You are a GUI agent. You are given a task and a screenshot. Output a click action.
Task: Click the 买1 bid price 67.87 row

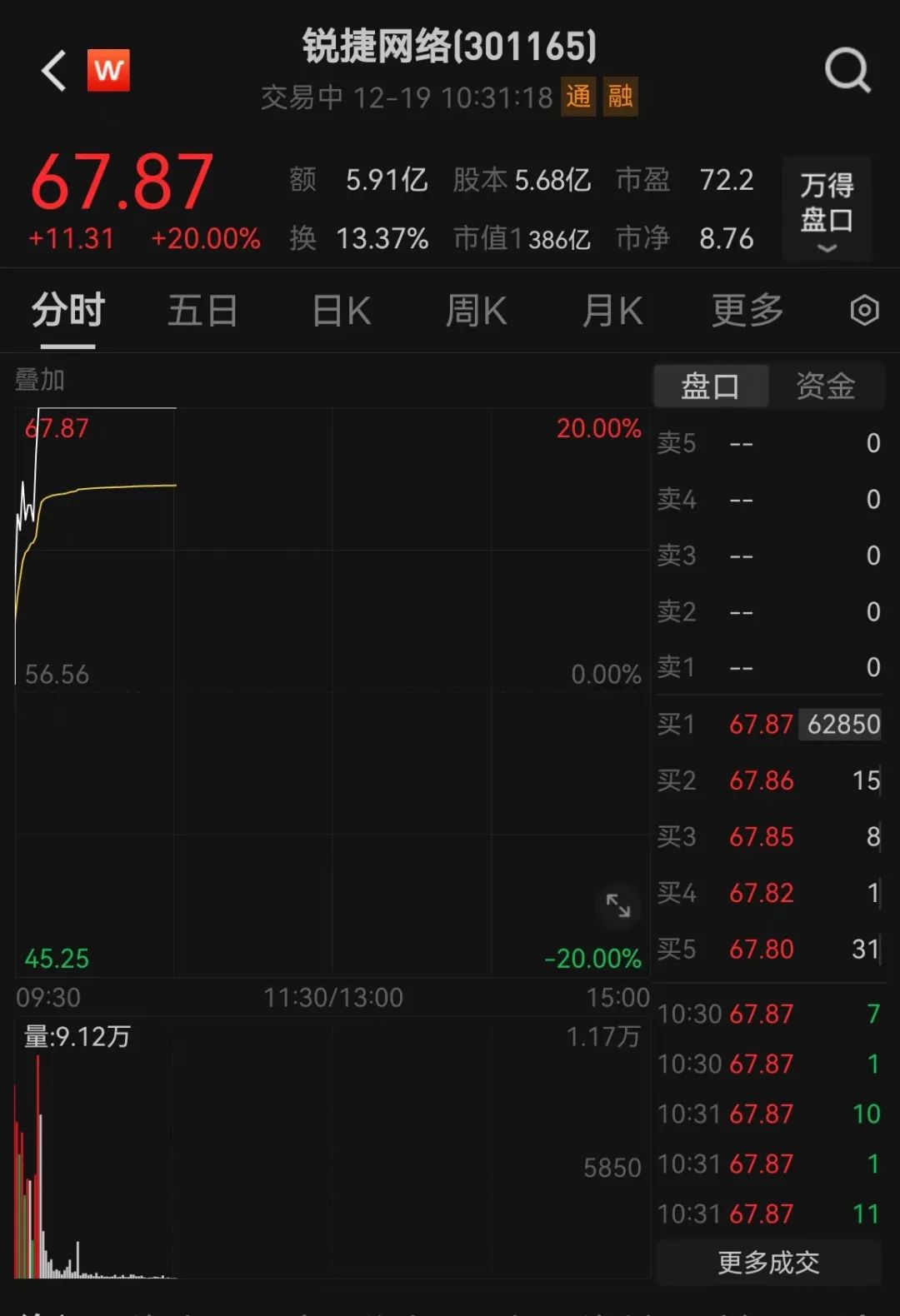click(760, 725)
